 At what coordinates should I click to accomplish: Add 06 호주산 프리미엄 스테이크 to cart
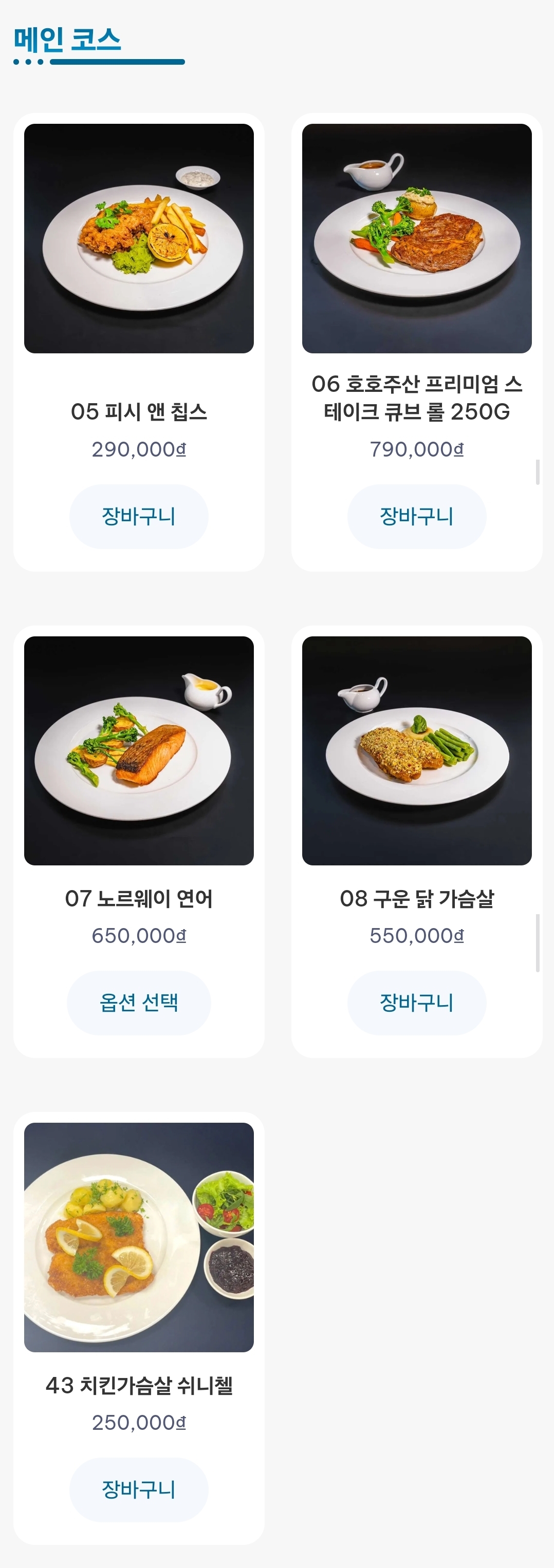(416, 516)
